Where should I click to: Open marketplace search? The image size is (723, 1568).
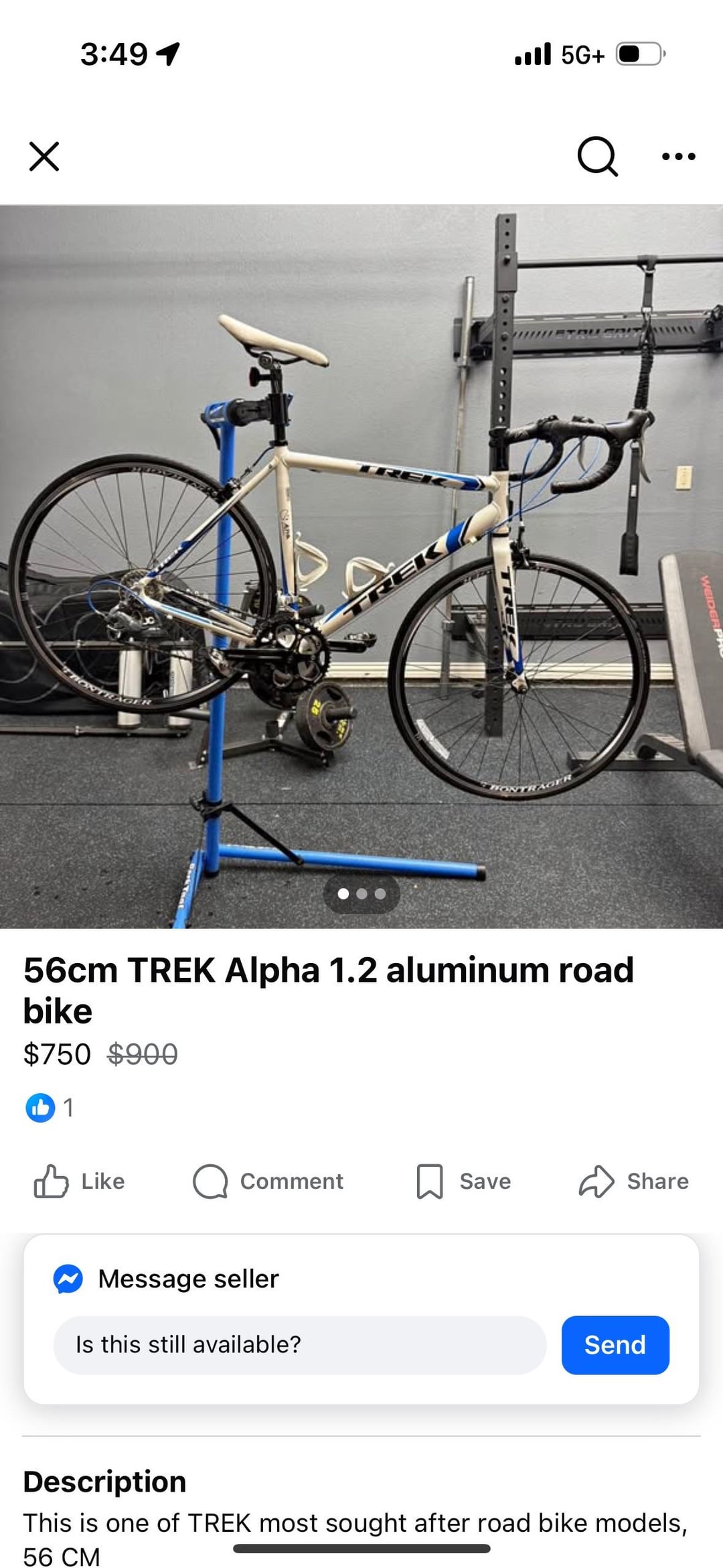pos(596,157)
